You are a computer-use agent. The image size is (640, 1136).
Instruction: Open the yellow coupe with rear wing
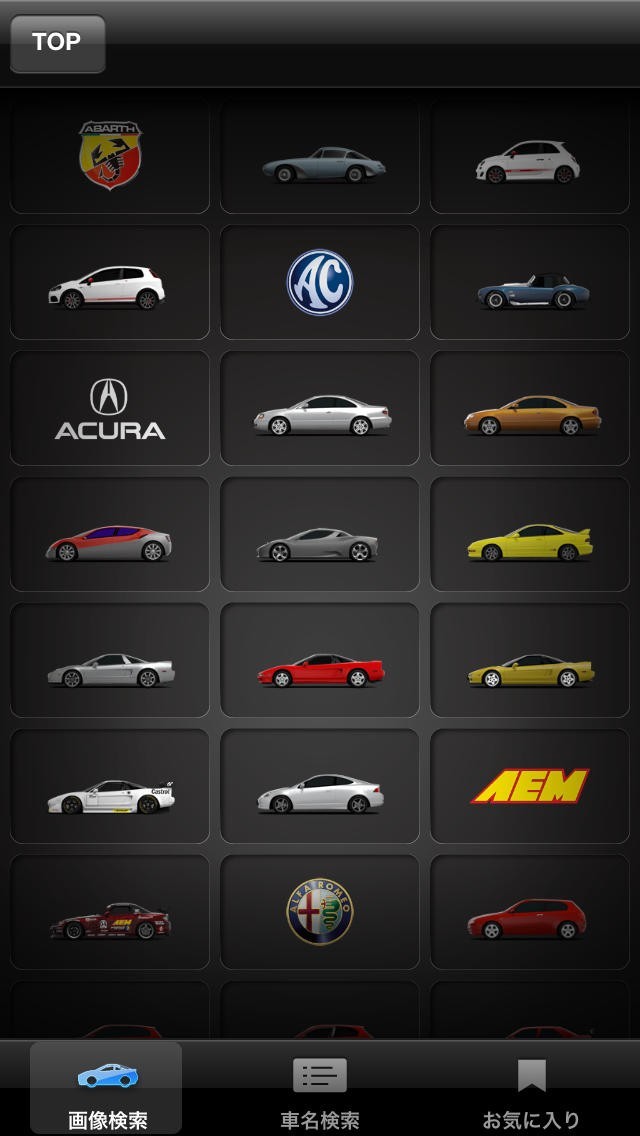click(x=530, y=534)
